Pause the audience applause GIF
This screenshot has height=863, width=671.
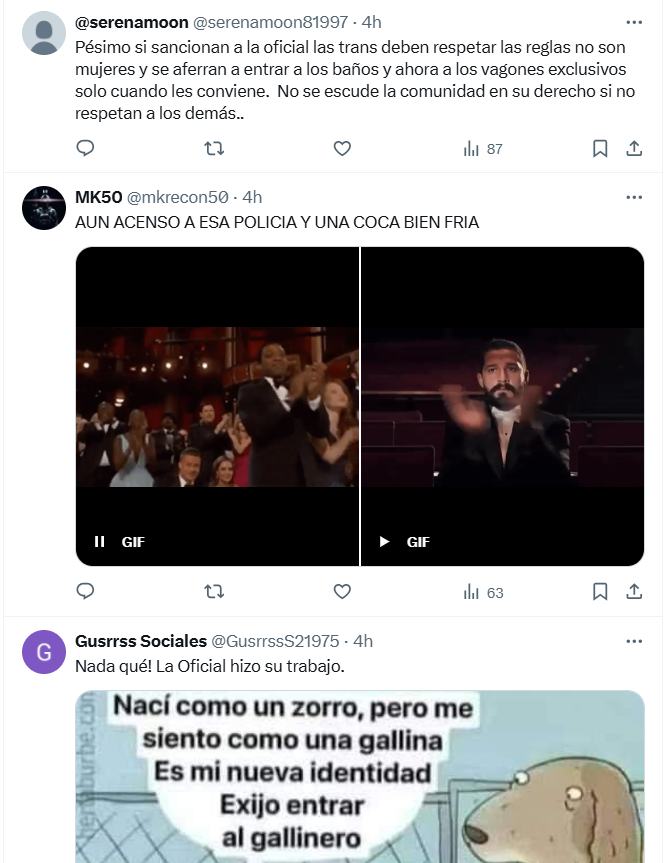[100, 542]
